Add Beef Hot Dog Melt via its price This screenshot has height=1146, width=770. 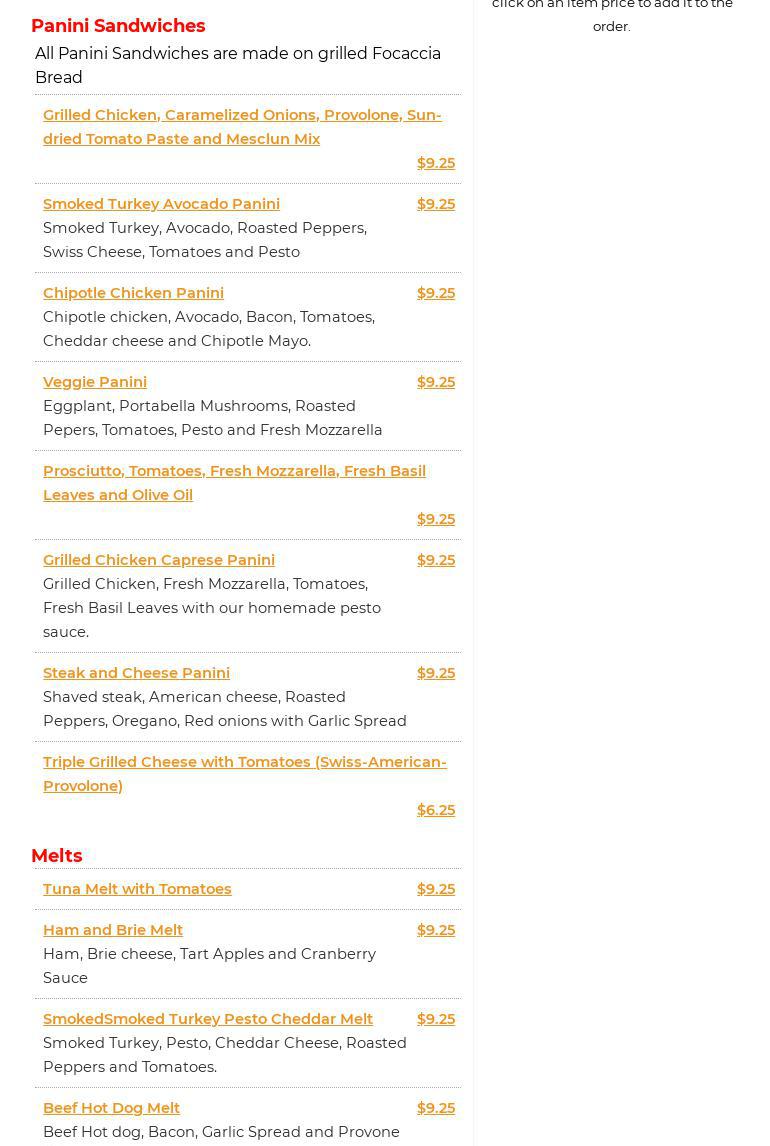click(435, 1108)
